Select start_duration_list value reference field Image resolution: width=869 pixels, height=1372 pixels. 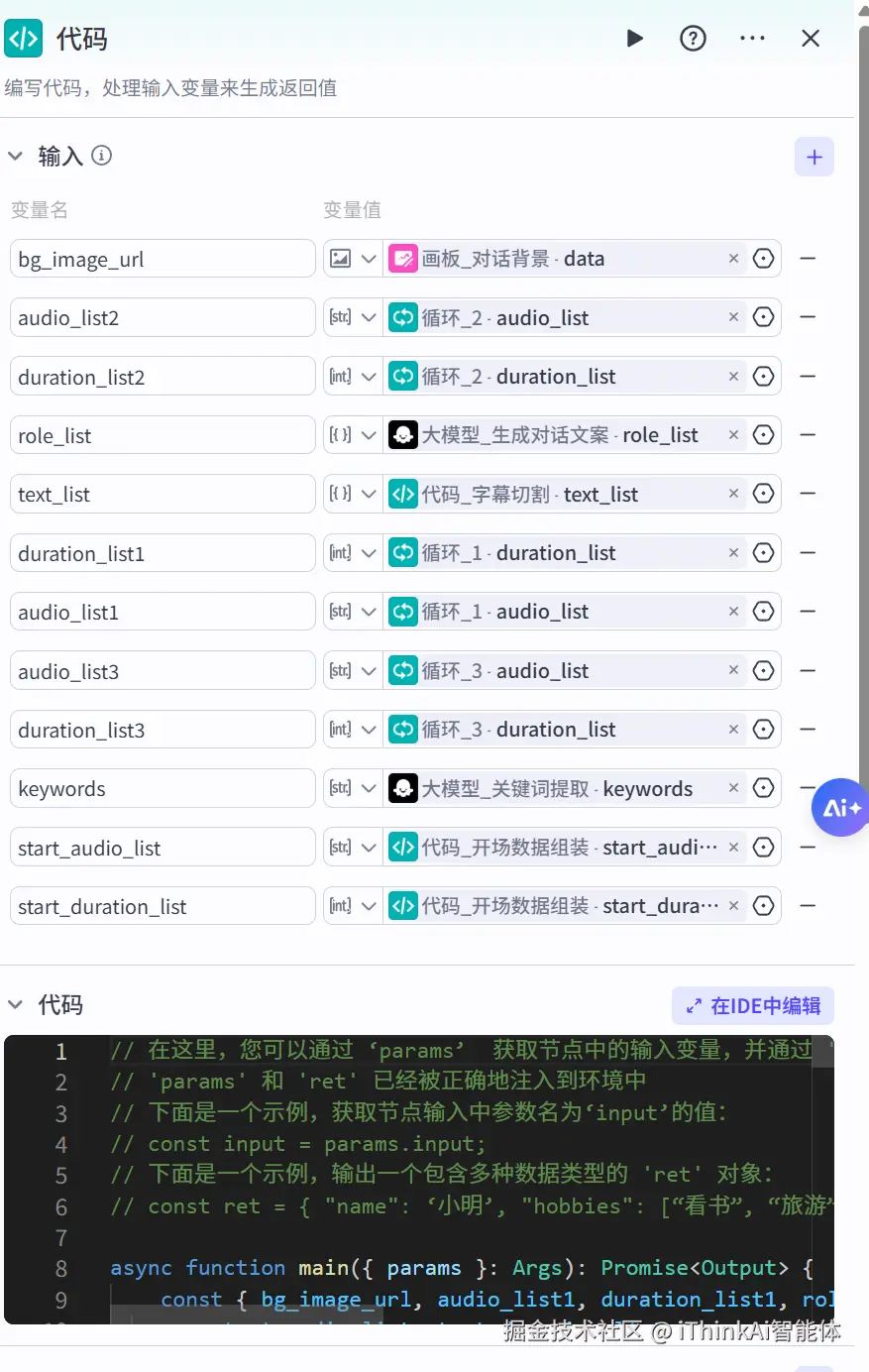click(x=555, y=906)
